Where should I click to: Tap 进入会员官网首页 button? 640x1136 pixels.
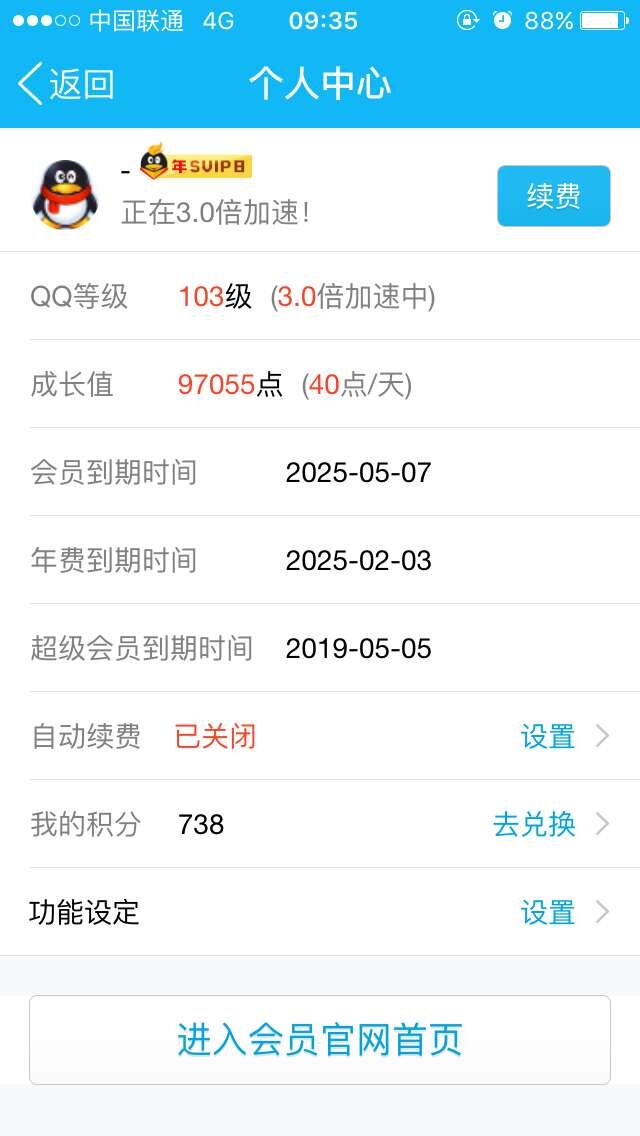pos(320,1040)
